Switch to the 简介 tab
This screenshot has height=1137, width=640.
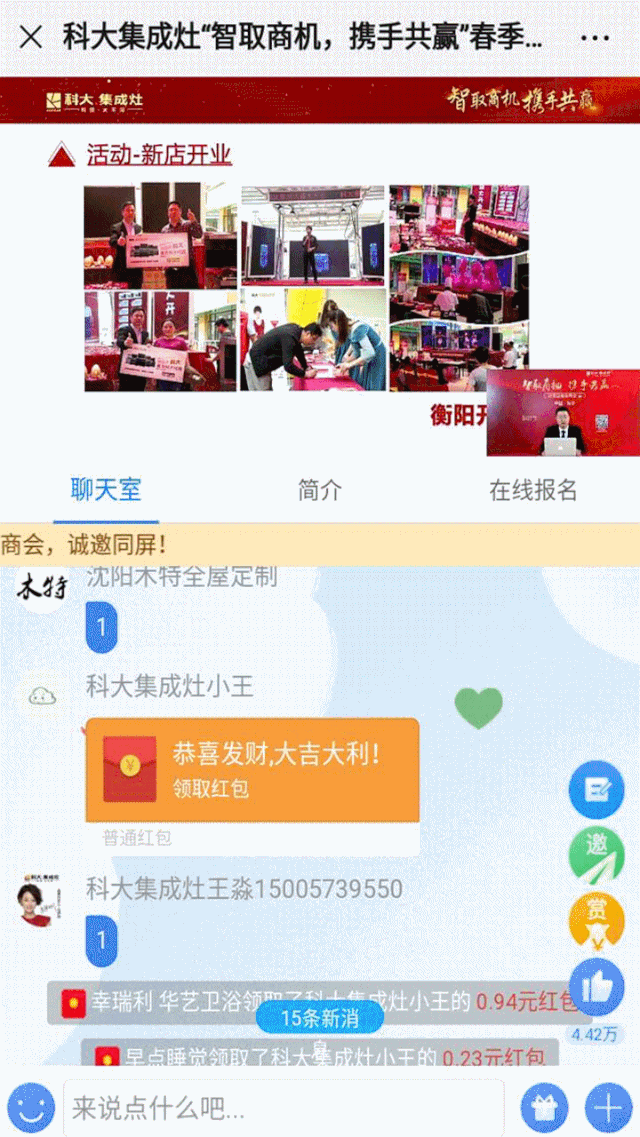(x=320, y=490)
